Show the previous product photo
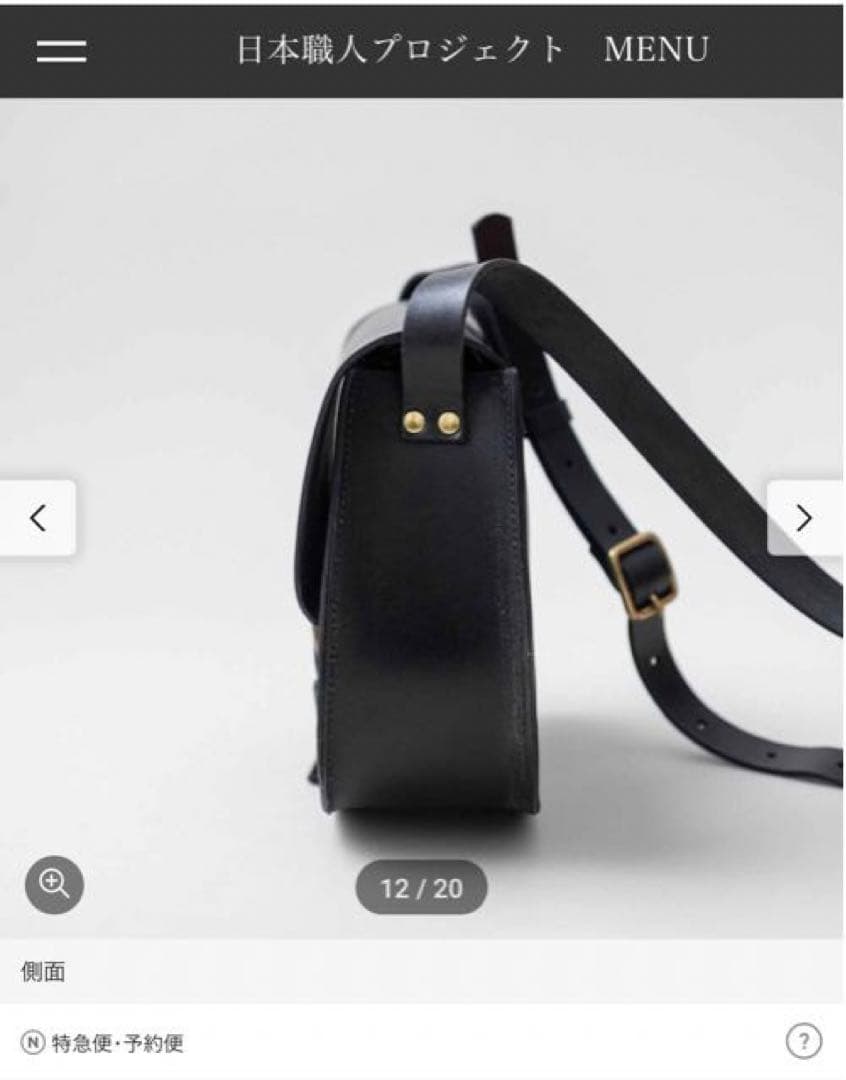 38,518
